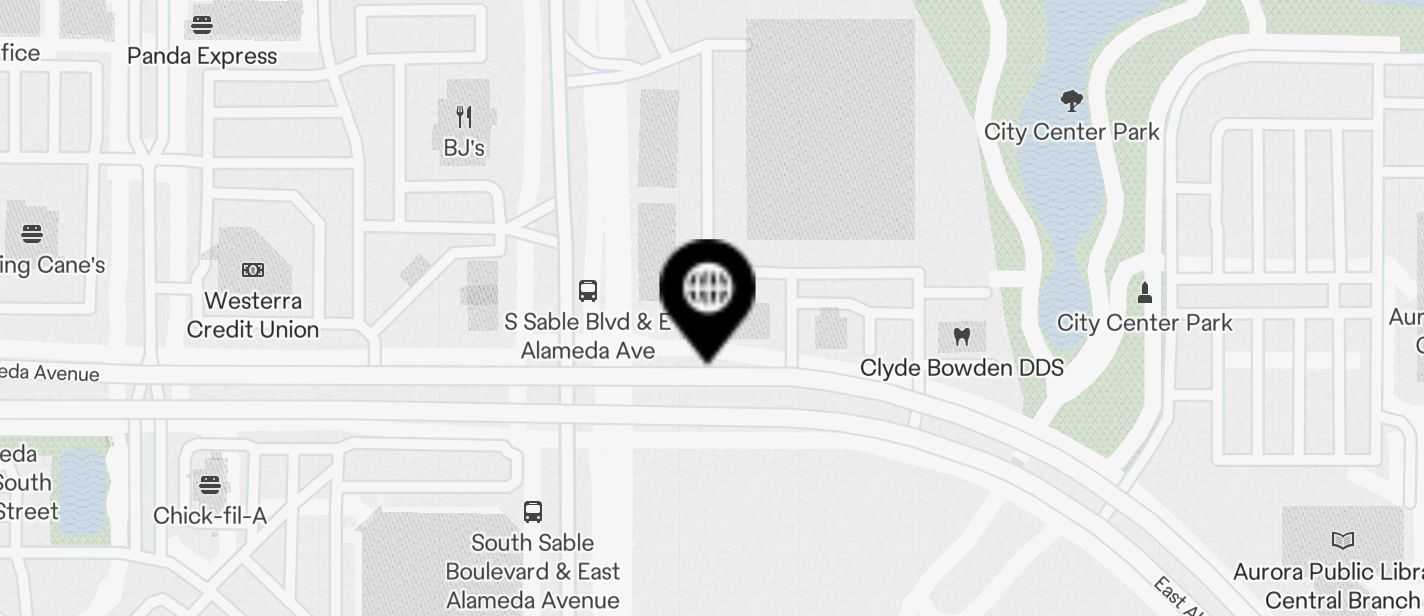This screenshot has width=1424, height=616.
Task: Tap the black globe location pin
Action: [707, 290]
